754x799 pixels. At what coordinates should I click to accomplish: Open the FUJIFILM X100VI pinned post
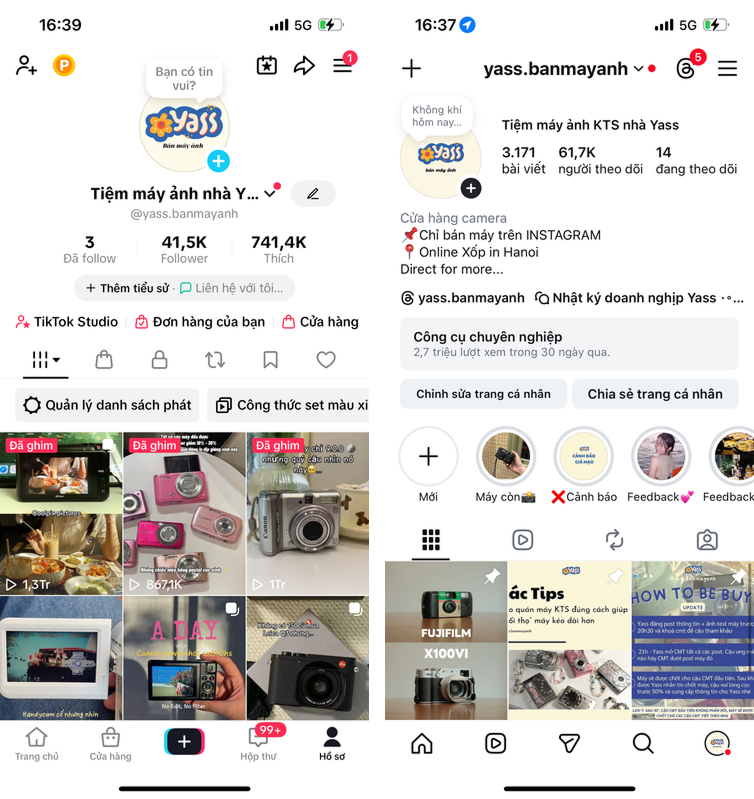pyautogui.click(x=444, y=640)
